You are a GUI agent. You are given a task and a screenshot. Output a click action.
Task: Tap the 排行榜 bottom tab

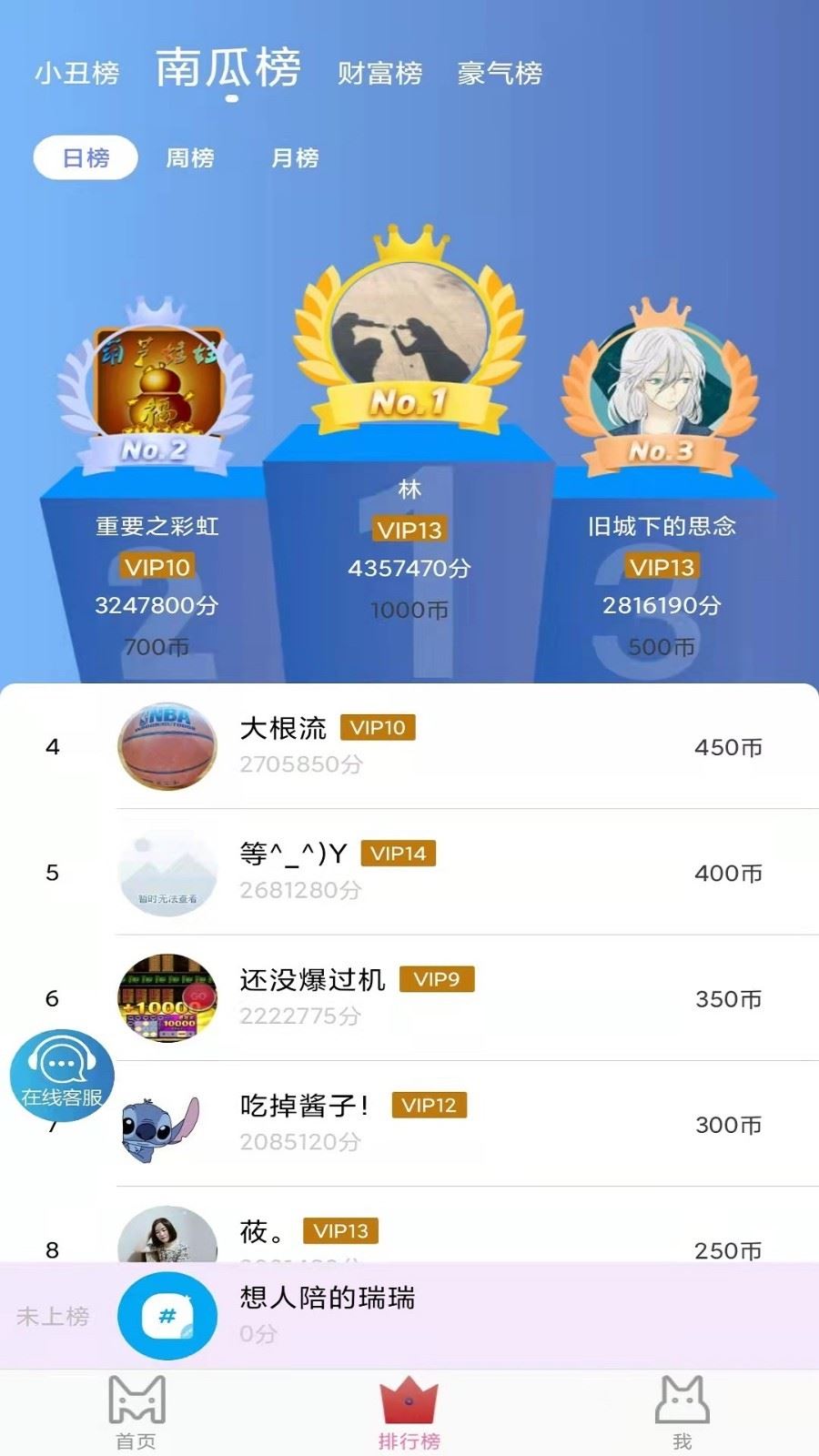coord(409,1412)
